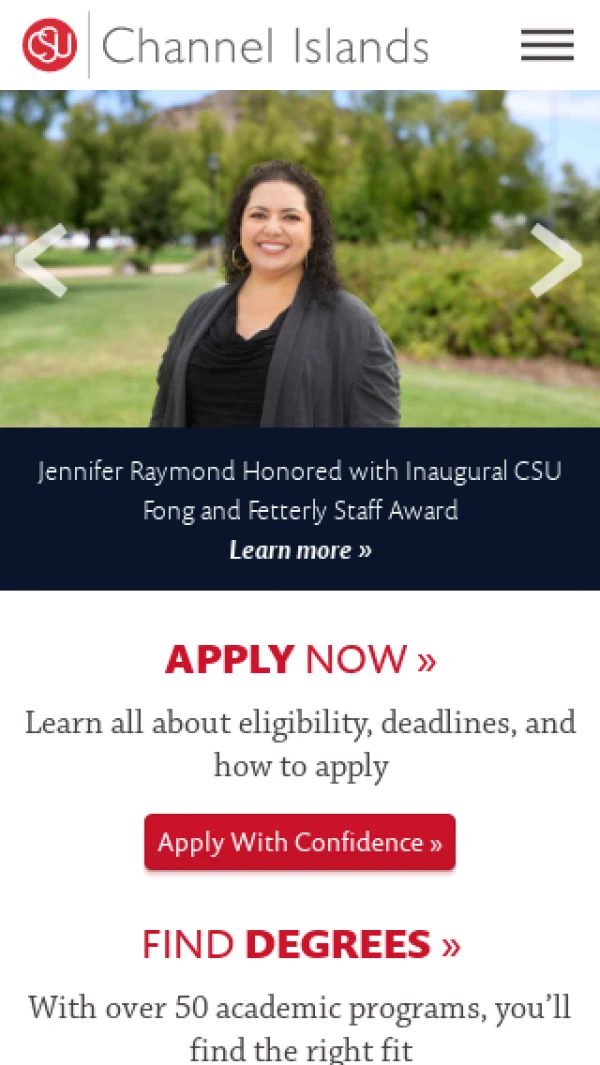Tap the Apply With Confidence button
The image size is (600, 1065).
(x=300, y=842)
